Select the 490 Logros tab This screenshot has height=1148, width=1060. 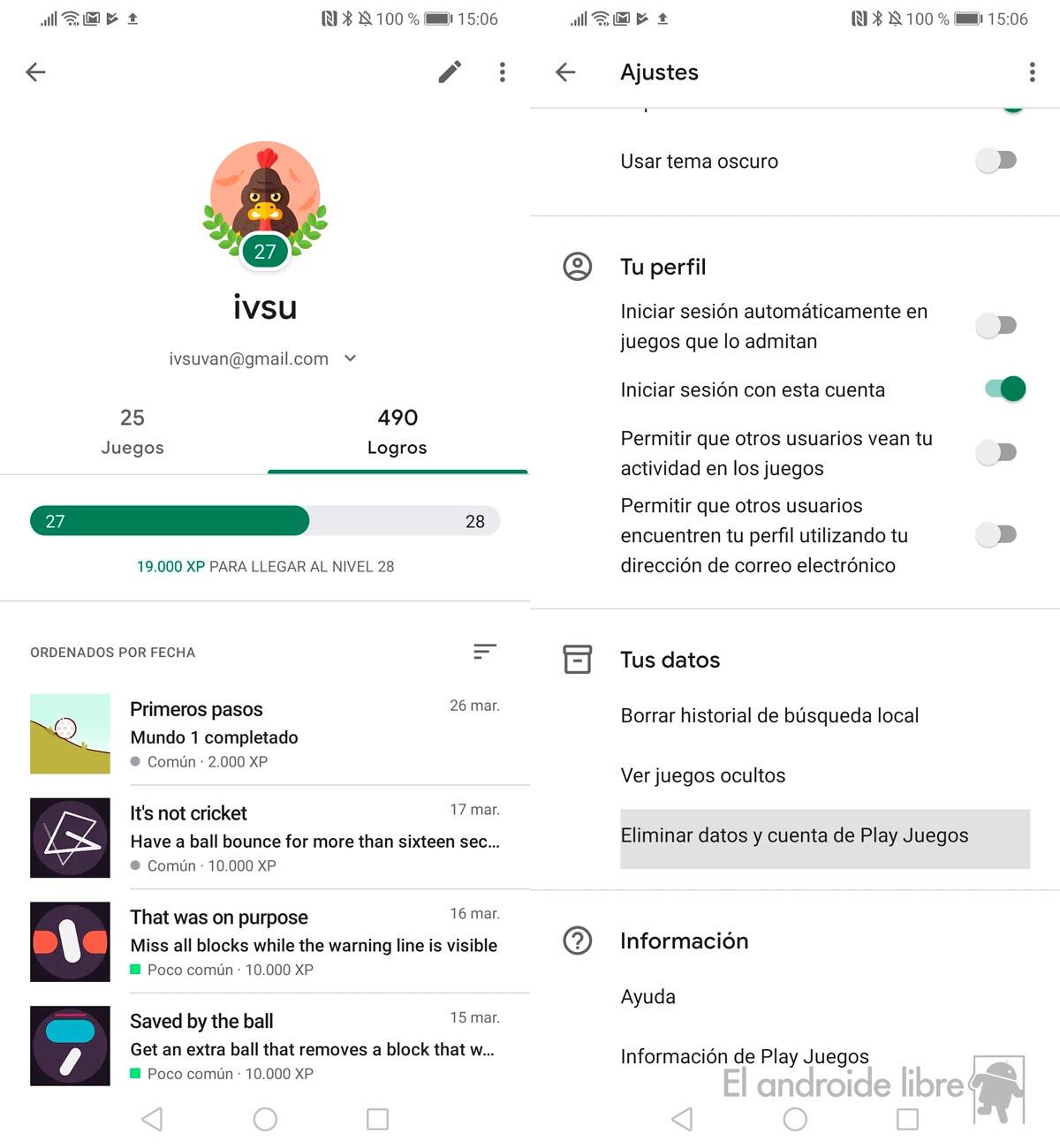(x=397, y=432)
